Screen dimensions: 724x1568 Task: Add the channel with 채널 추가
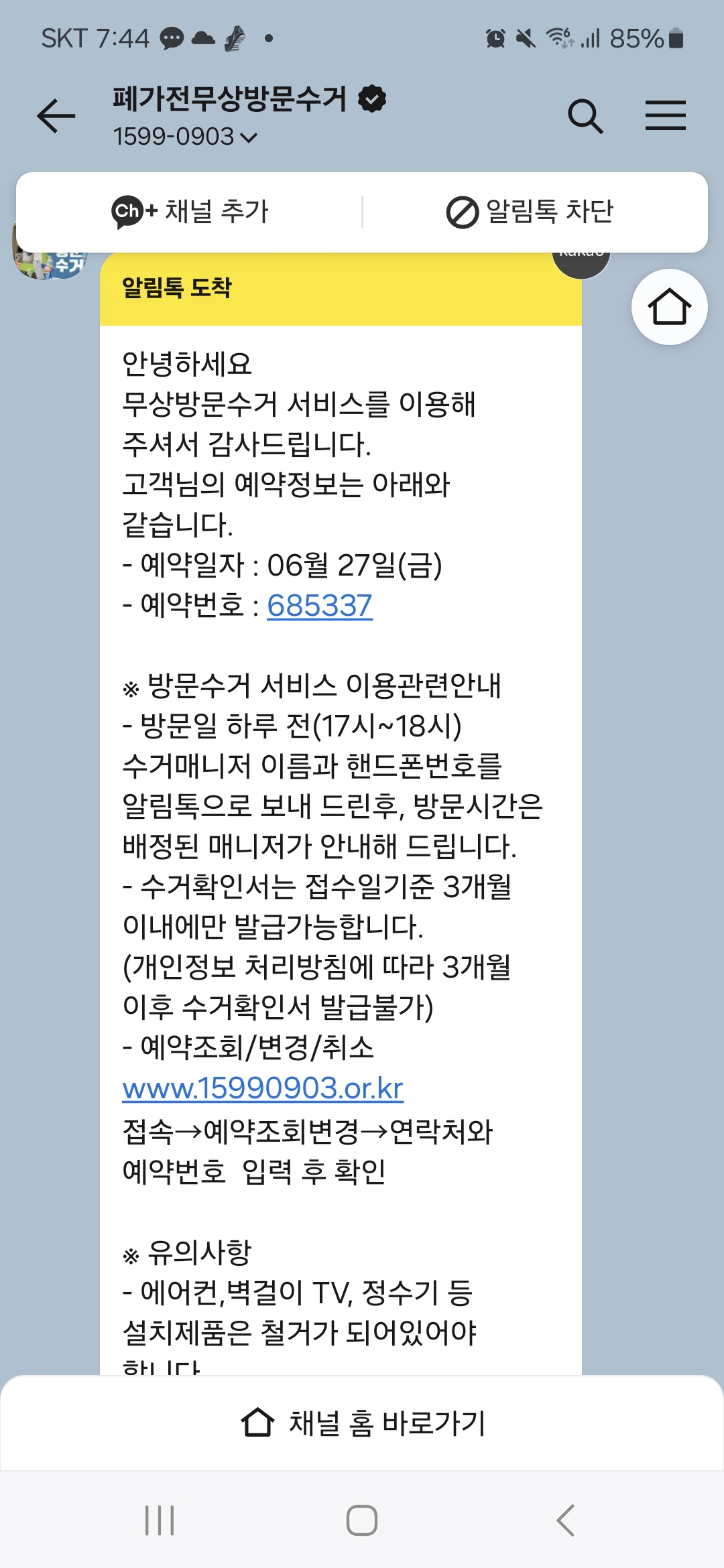pos(190,212)
